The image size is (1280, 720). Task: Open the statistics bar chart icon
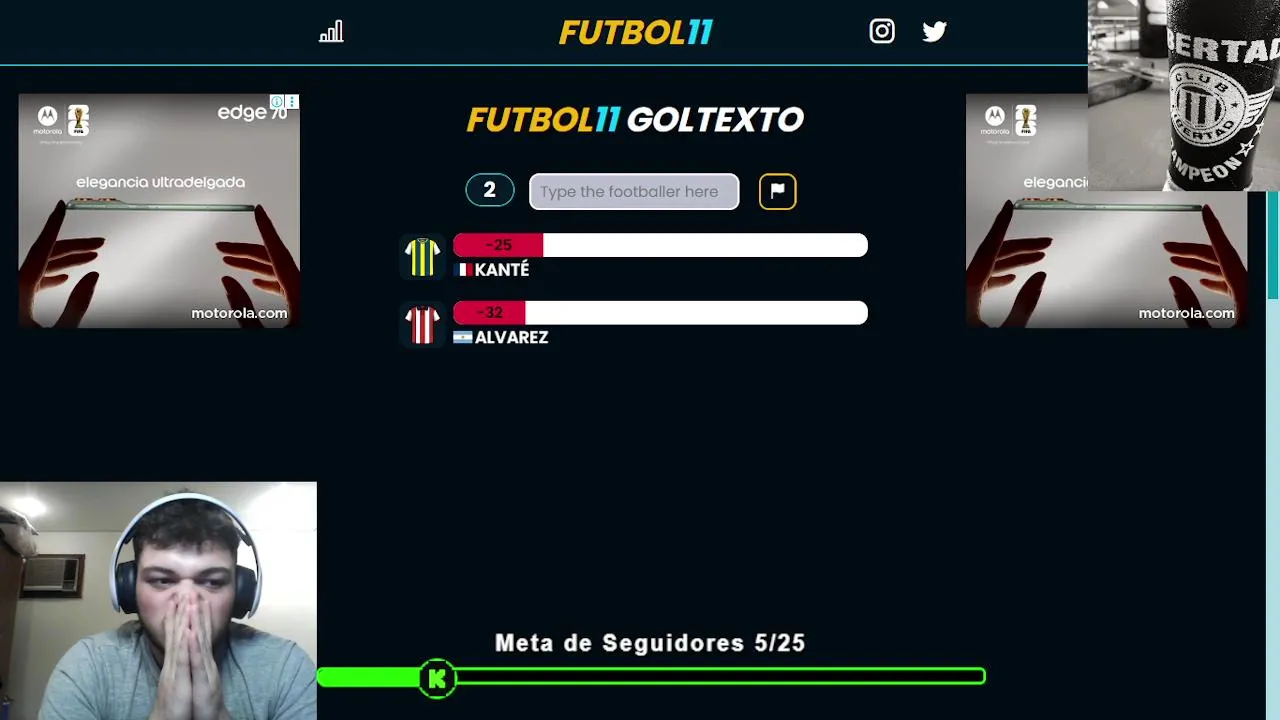click(x=331, y=32)
